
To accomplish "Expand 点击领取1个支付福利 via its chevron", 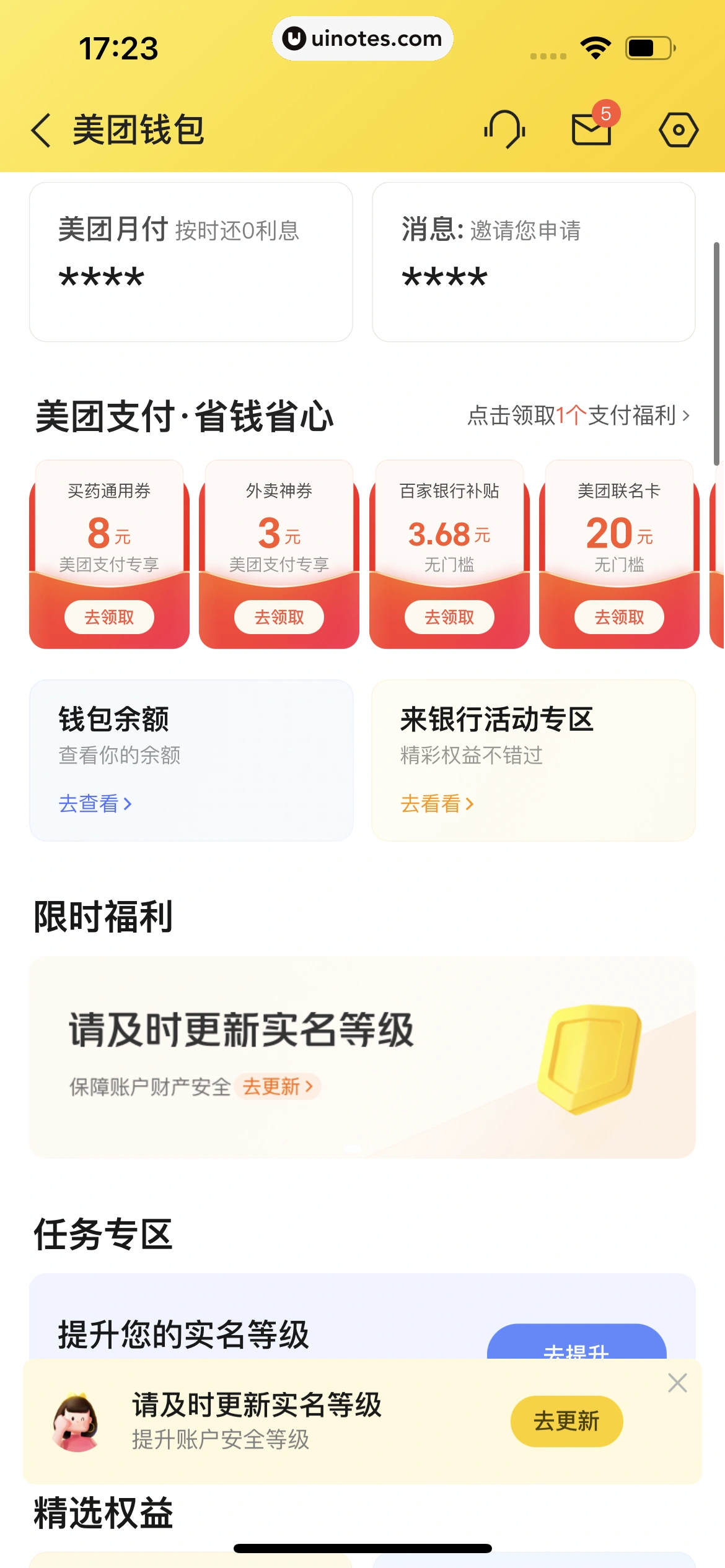I will coord(685,416).
